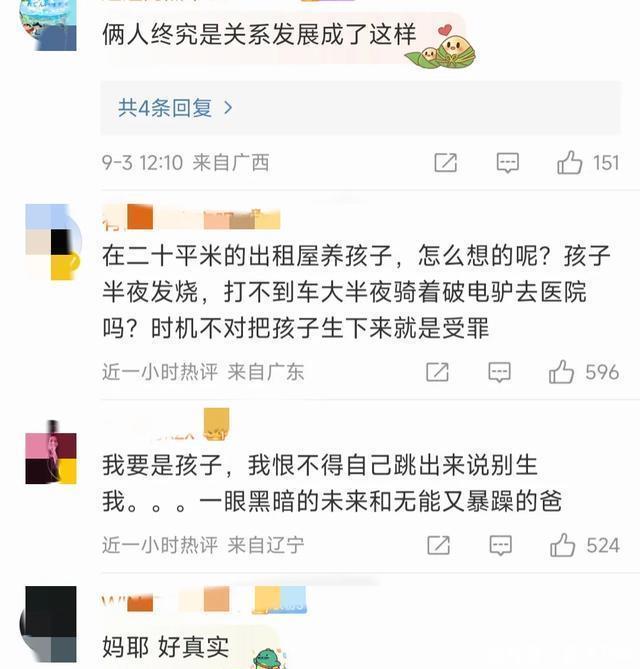Viewport: 640px width, 669px height.
Task: Open avatar of the 妈耶 好真实 commenter
Action: point(49,624)
